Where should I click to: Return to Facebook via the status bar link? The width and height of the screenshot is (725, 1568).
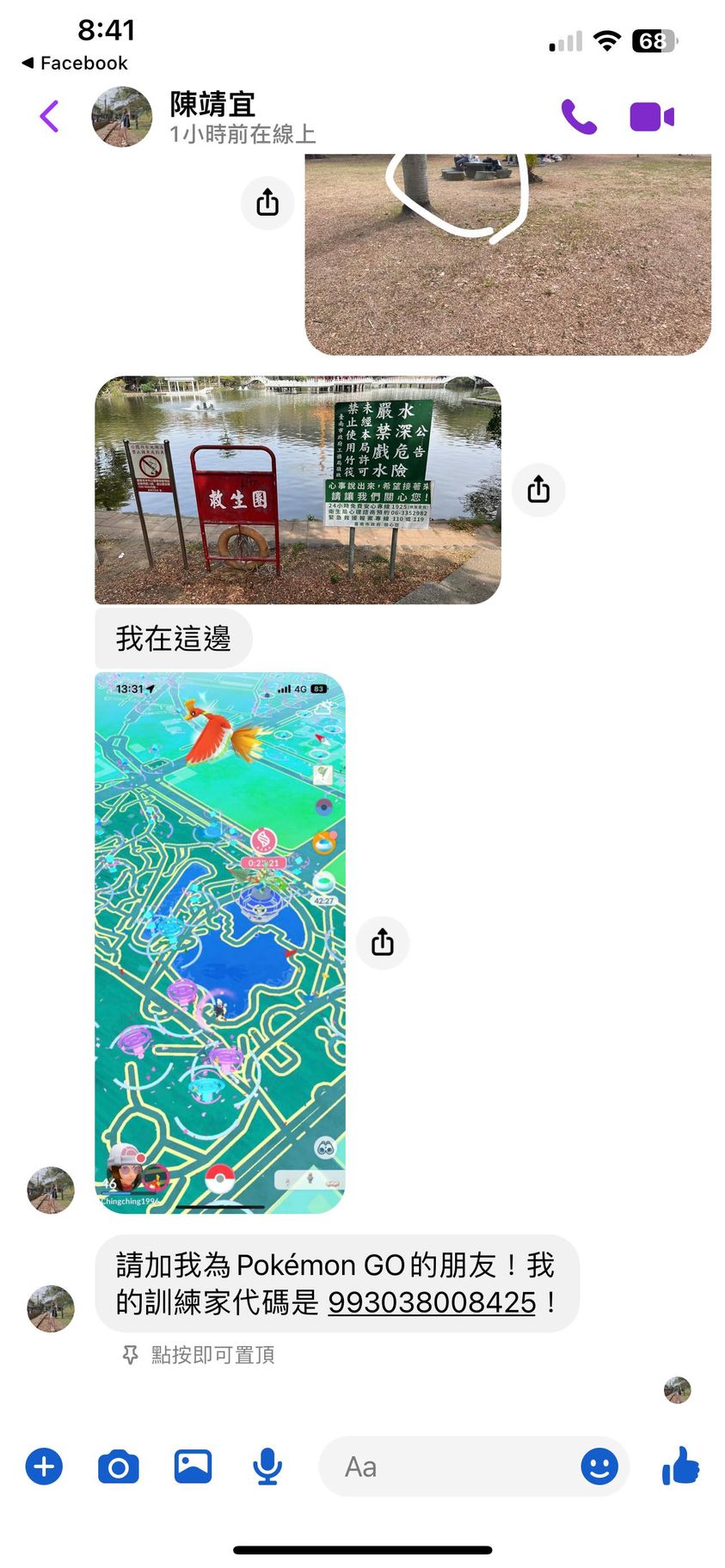[x=75, y=63]
